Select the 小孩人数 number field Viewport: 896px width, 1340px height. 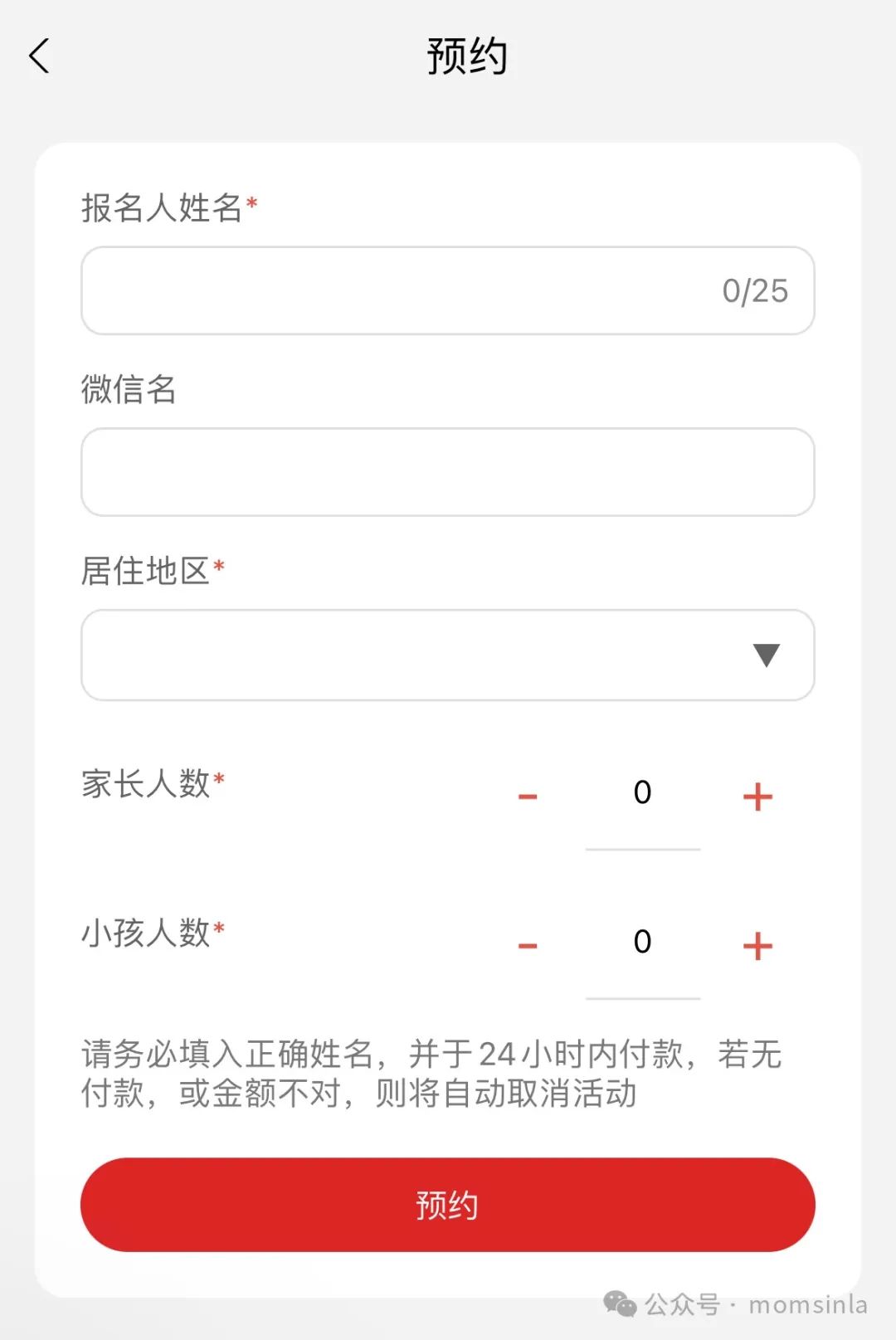coord(642,943)
